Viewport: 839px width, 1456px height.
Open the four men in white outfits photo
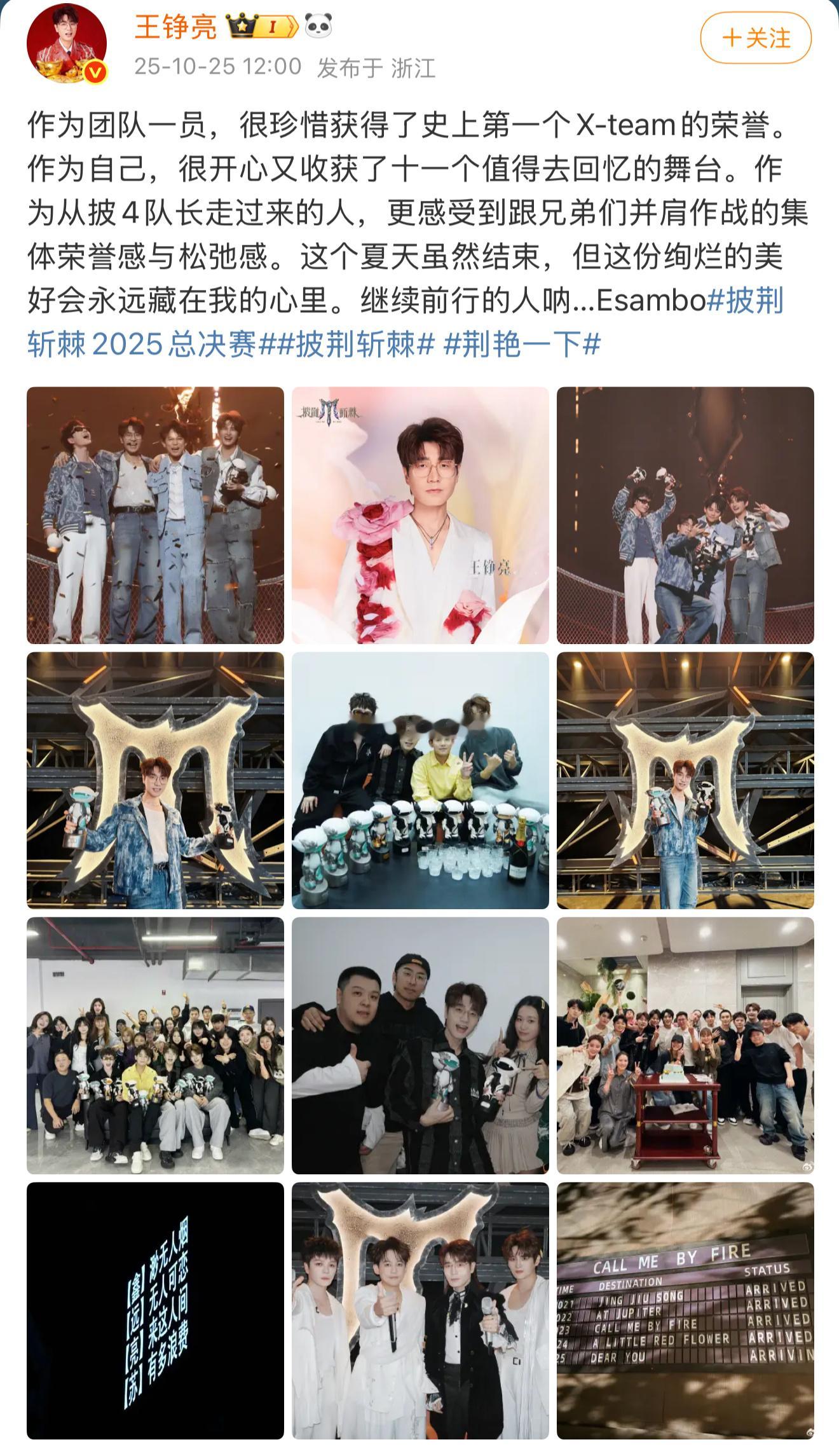[x=420, y=1310]
